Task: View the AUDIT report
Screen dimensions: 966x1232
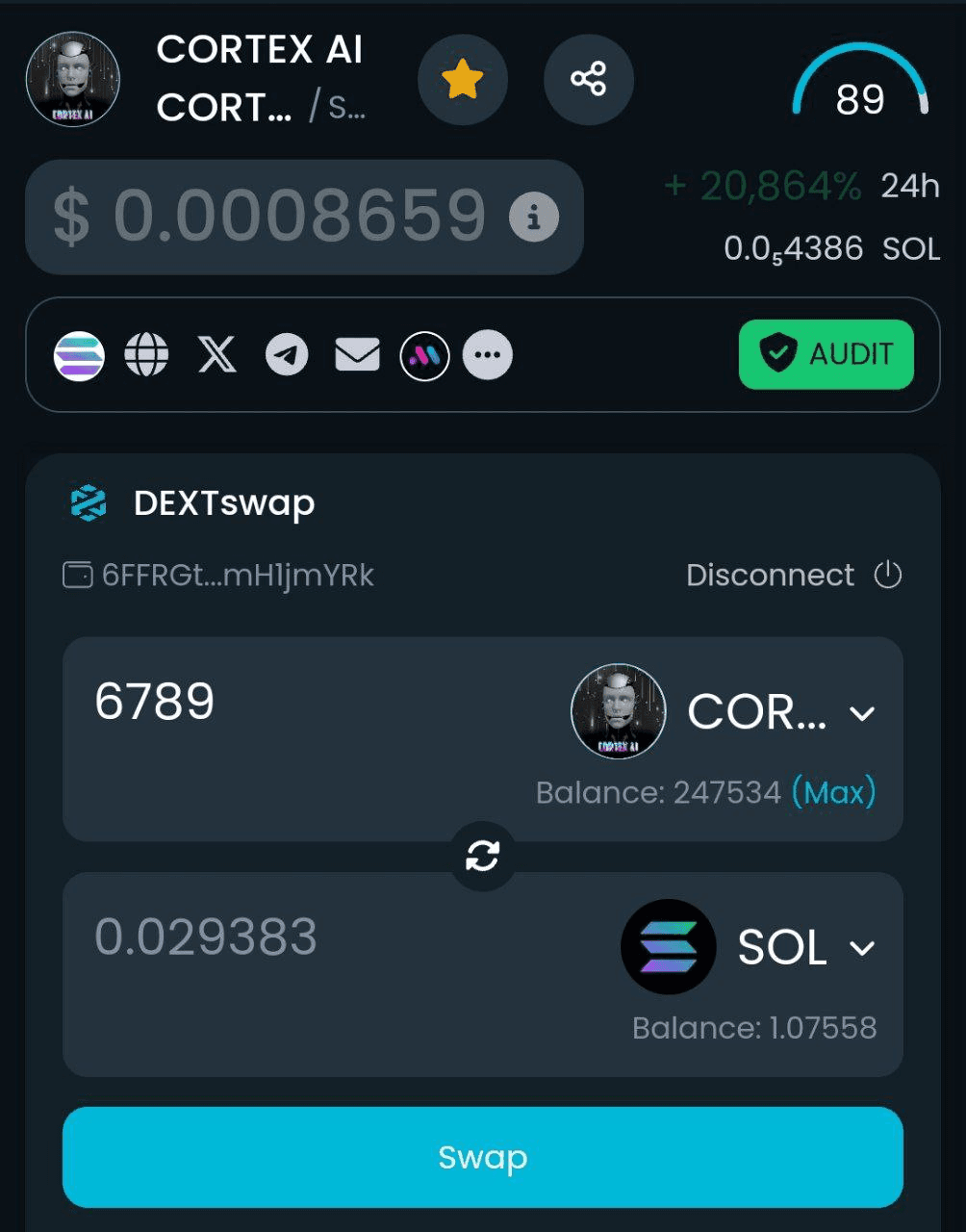Action: 826,354
